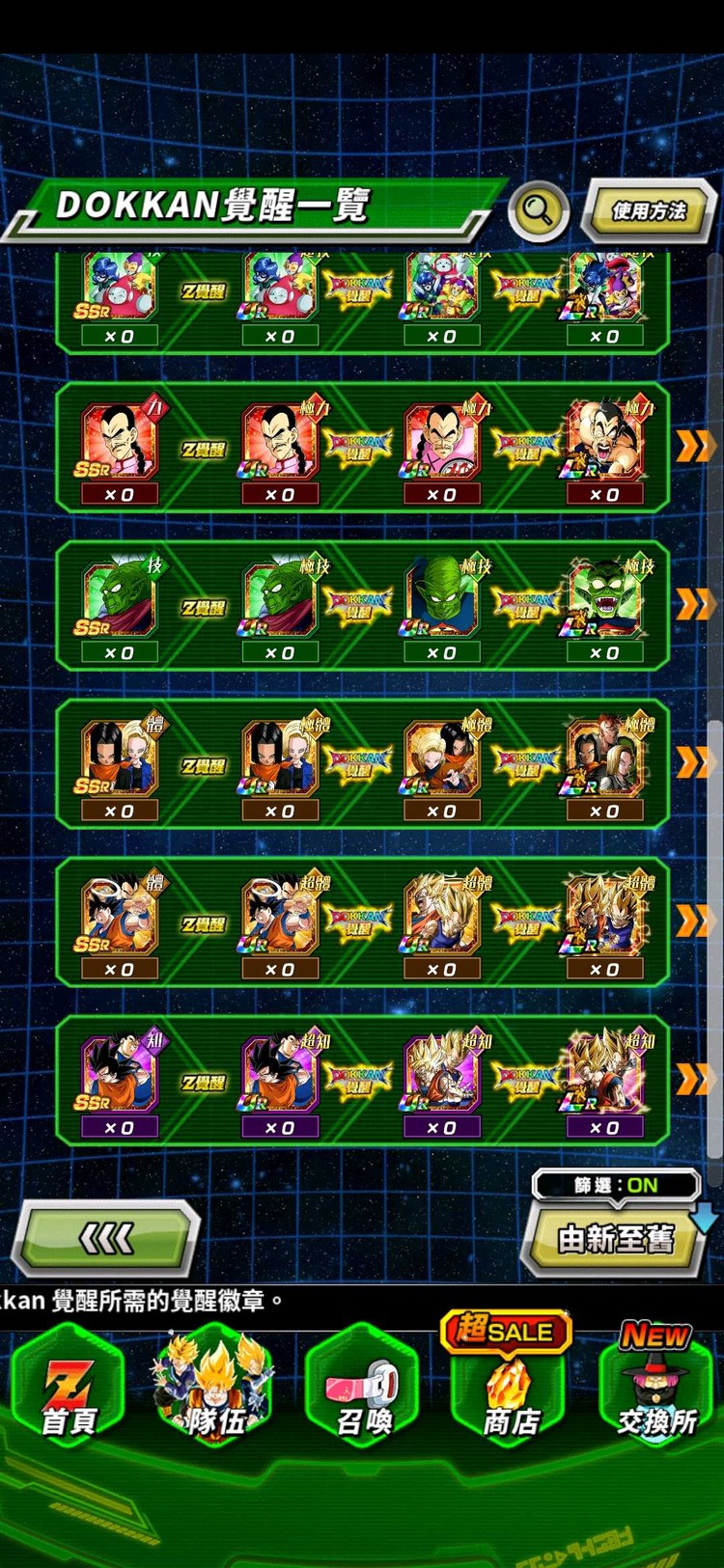Expand the purple 知 Goku row arrow
The width and height of the screenshot is (724, 1568).
(x=693, y=1079)
